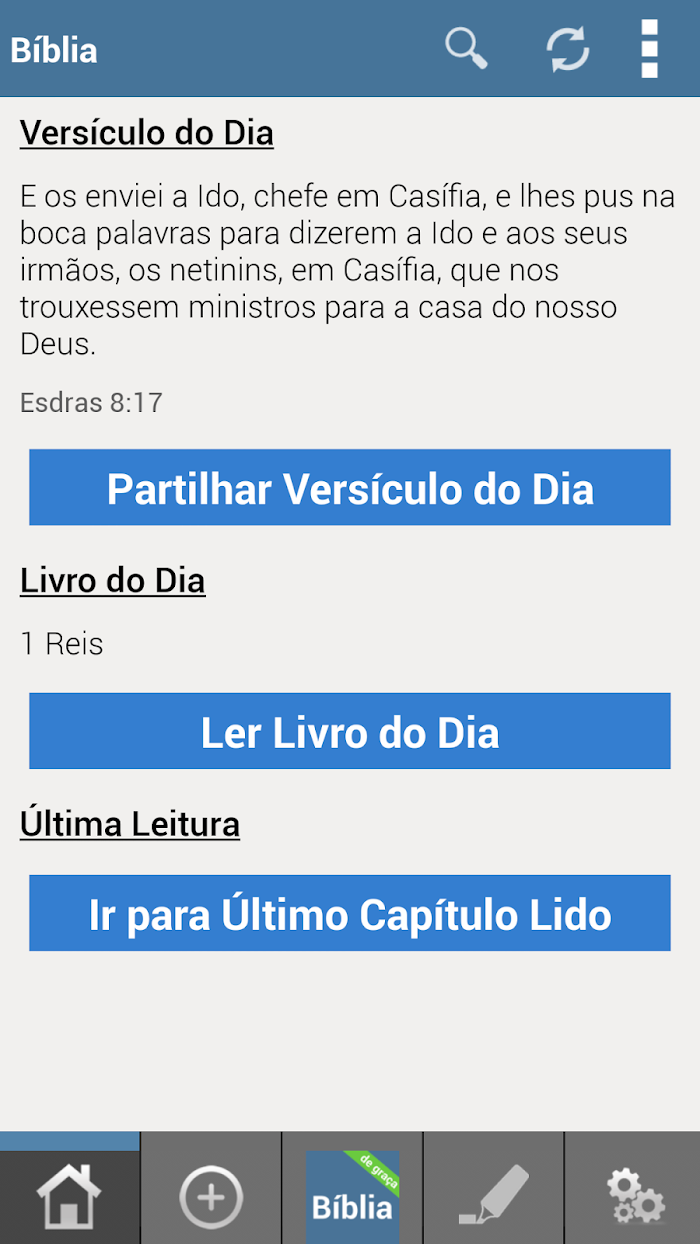Tap the refresh arrows icon
This screenshot has width=700, height=1244.
[568, 49]
